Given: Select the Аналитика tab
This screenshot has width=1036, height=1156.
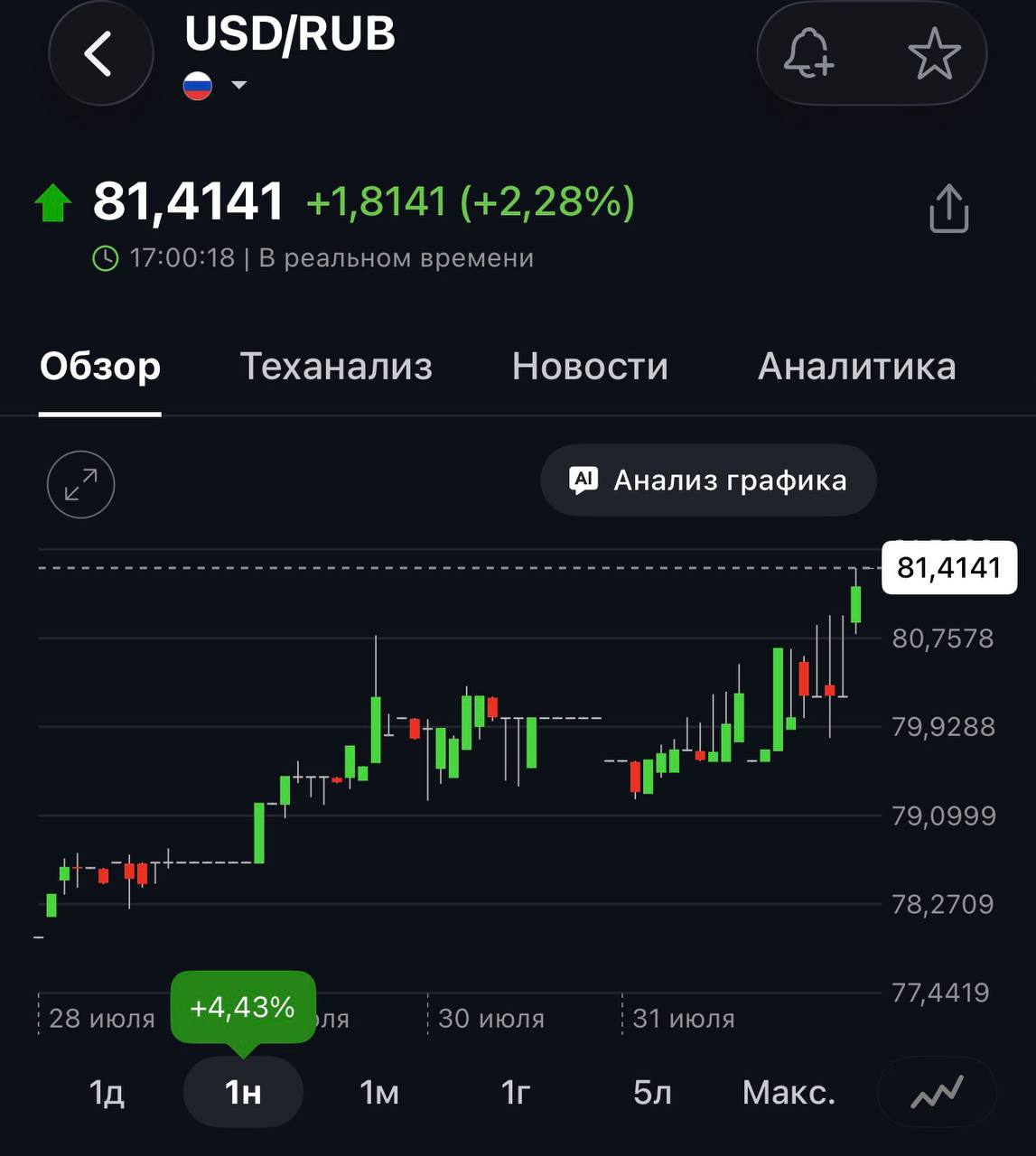Looking at the screenshot, I should pos(856,367).
